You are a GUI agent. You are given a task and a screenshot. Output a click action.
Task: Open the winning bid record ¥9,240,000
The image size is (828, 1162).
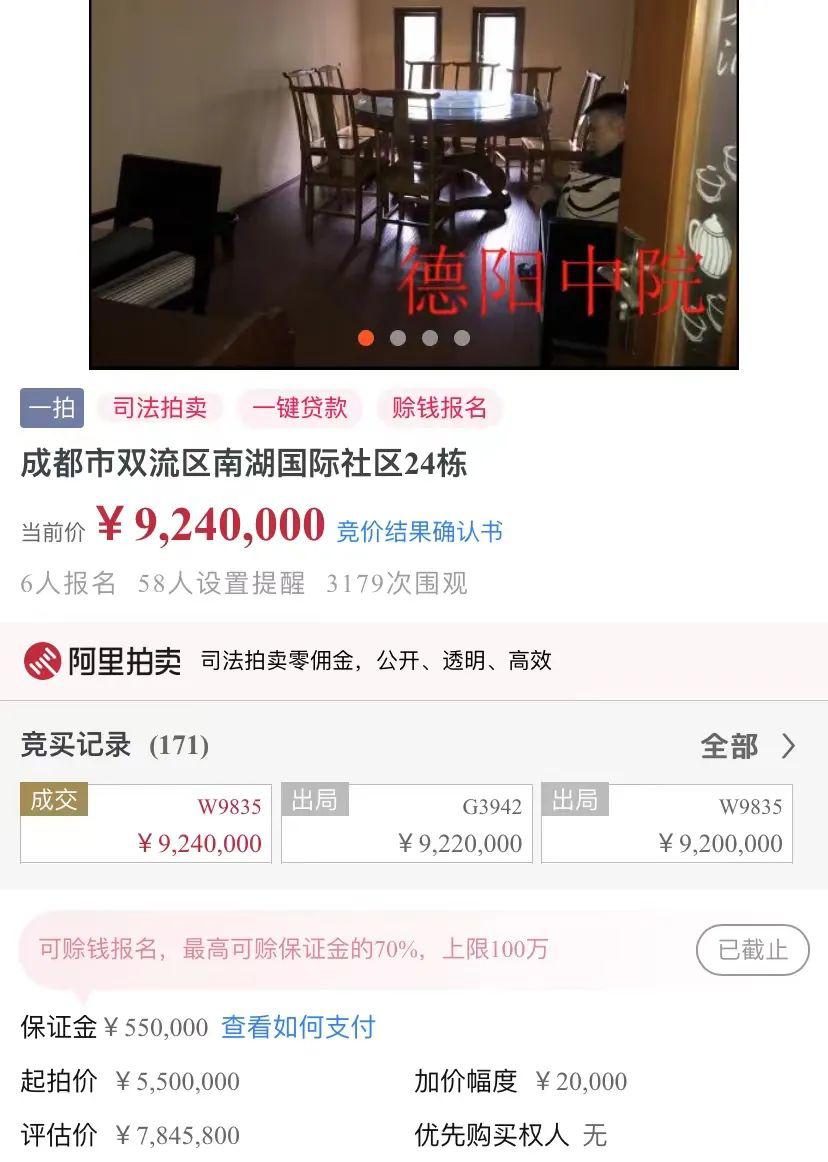tap(146, 824)
